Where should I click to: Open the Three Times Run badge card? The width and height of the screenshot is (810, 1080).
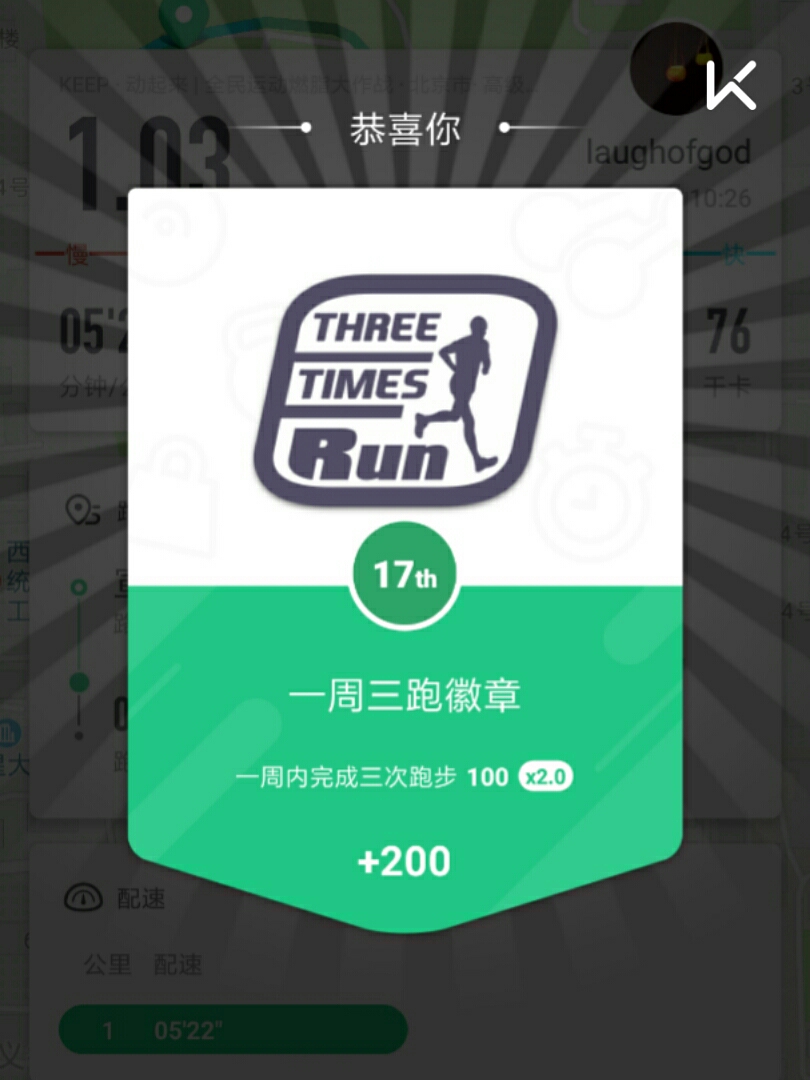coord(405,390)
